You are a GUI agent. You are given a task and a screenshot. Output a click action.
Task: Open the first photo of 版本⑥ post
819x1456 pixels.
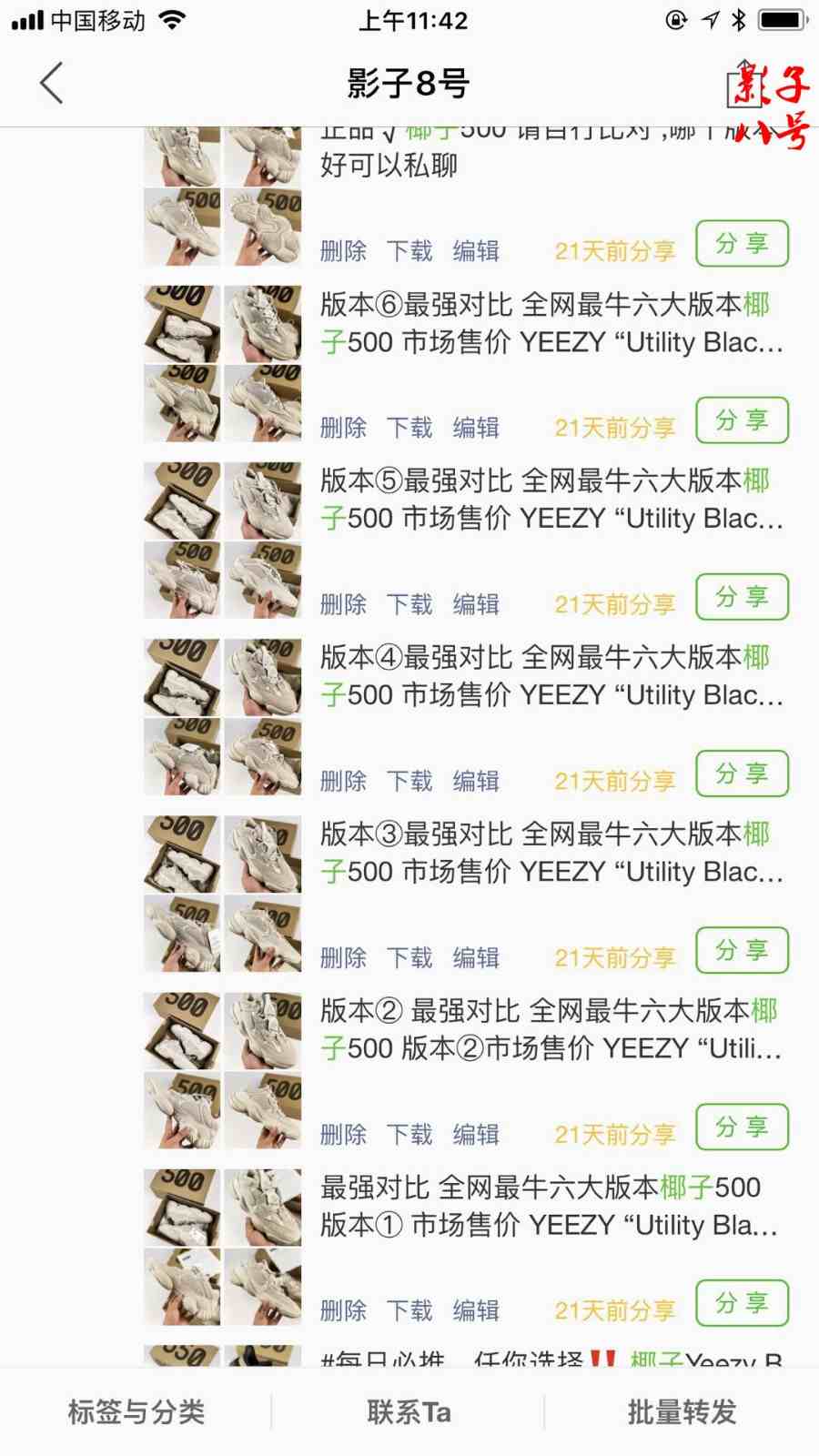(182, 323)
